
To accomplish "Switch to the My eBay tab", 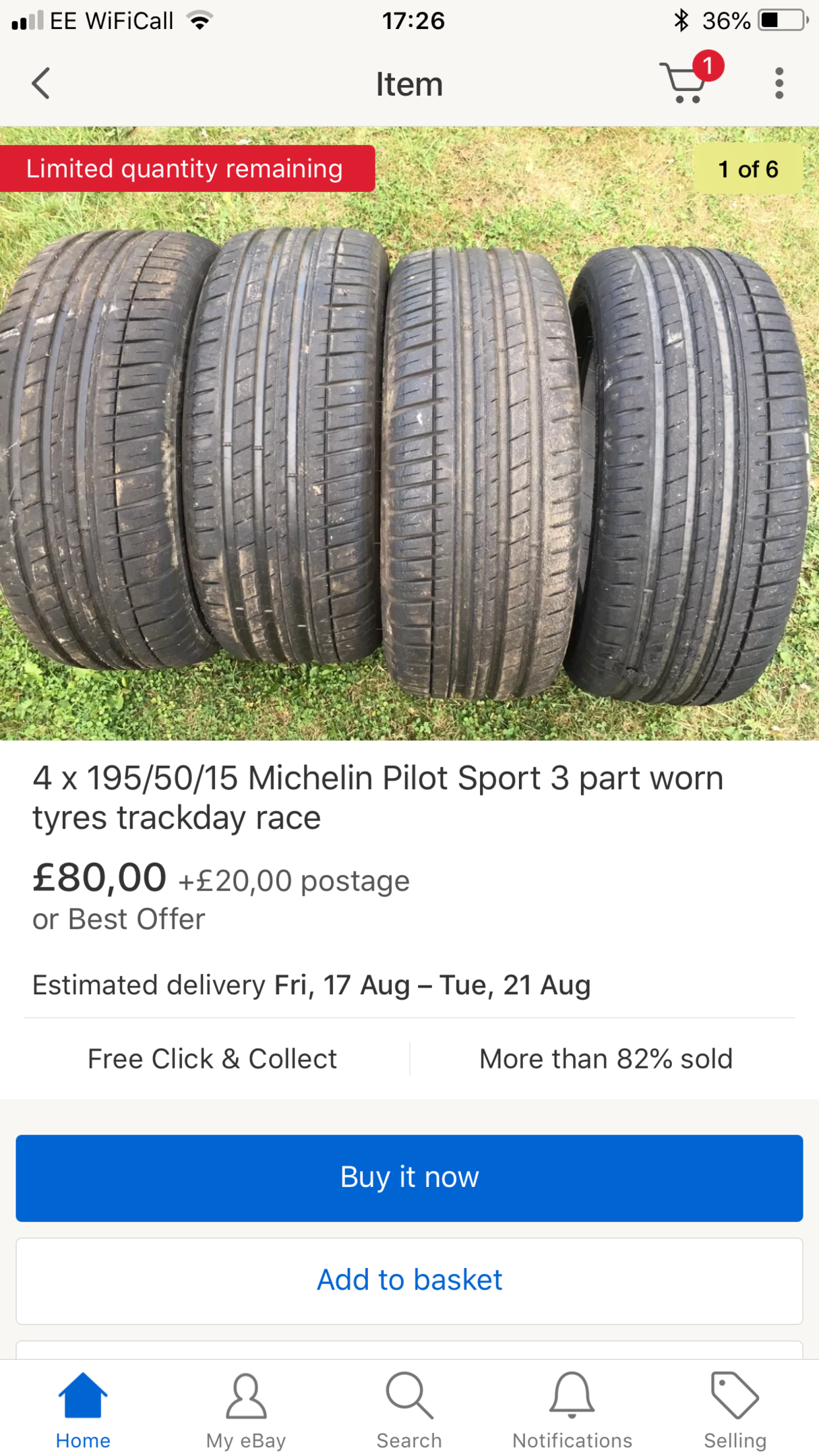I will 246,1410.
